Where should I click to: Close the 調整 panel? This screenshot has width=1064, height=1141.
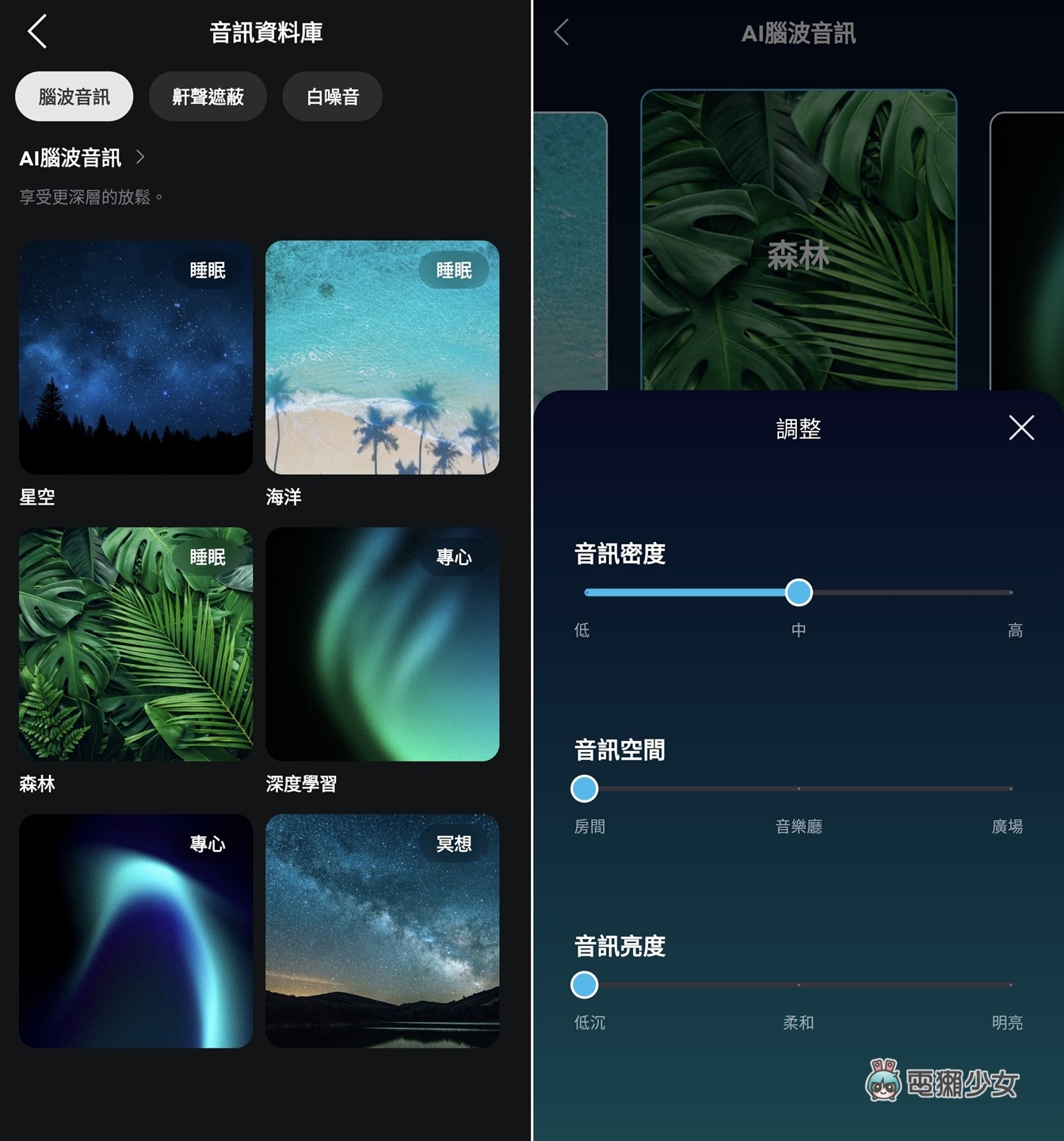1021,428
